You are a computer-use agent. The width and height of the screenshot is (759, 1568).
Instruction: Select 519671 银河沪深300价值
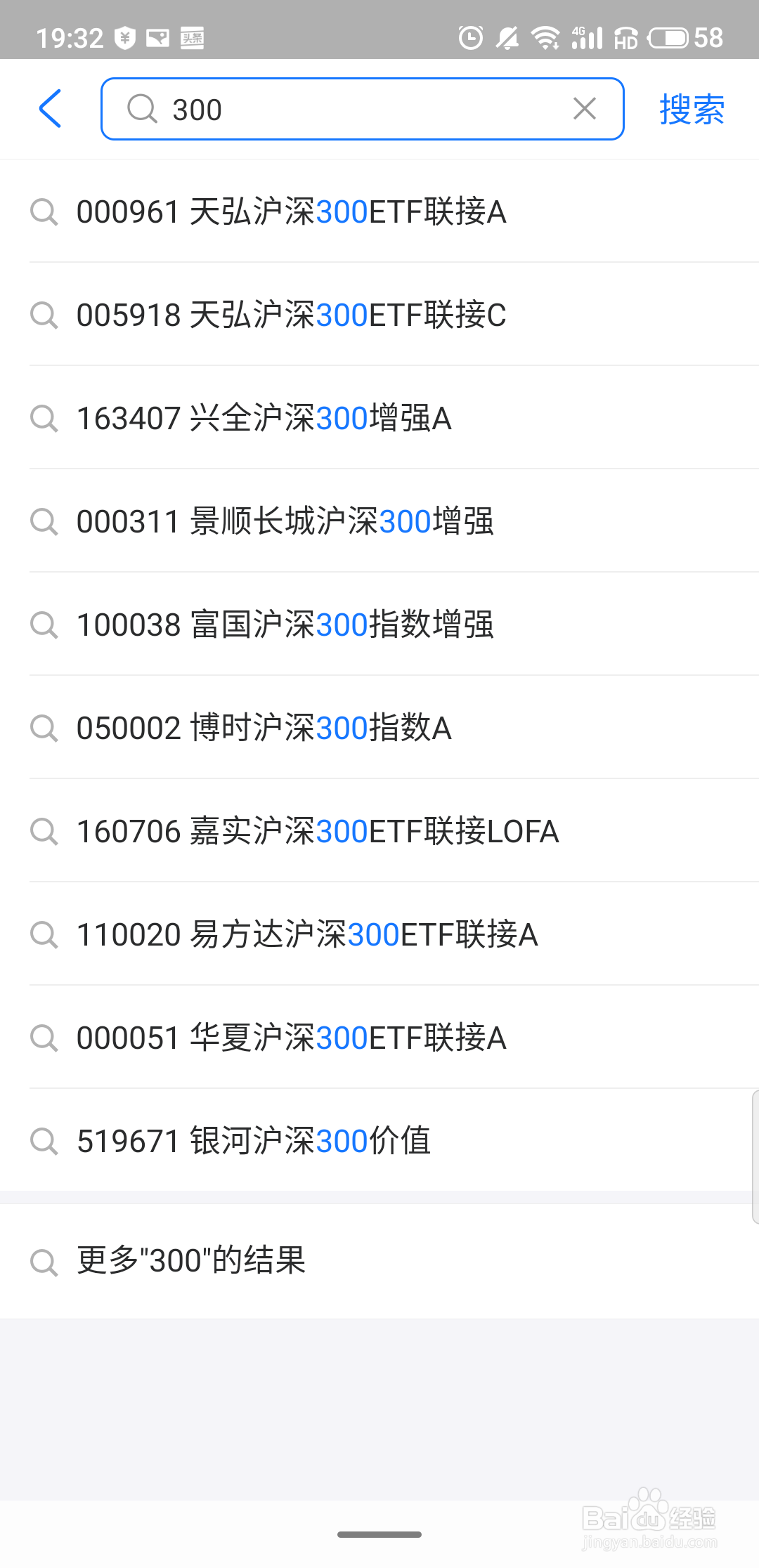254,1141
